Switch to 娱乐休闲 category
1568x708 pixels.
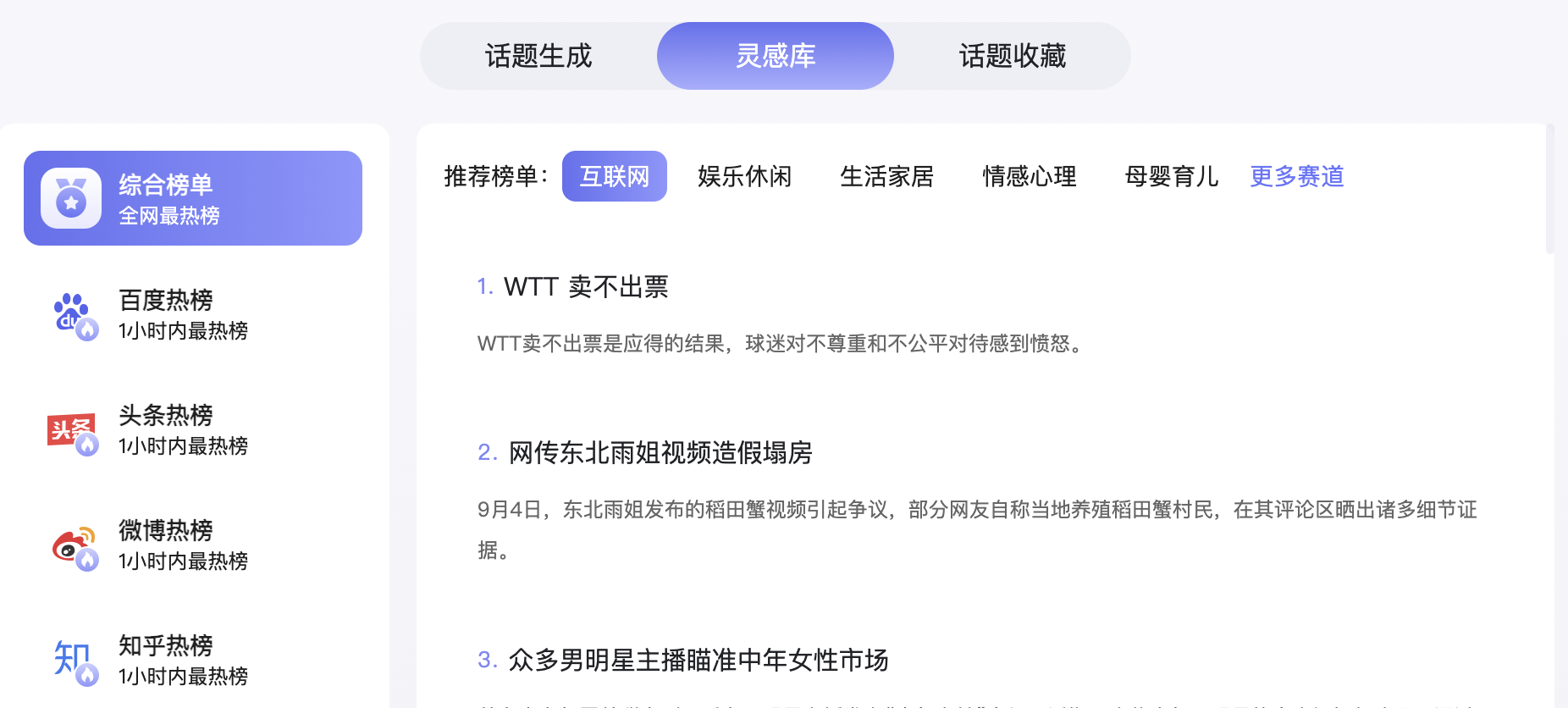point(744,176)
